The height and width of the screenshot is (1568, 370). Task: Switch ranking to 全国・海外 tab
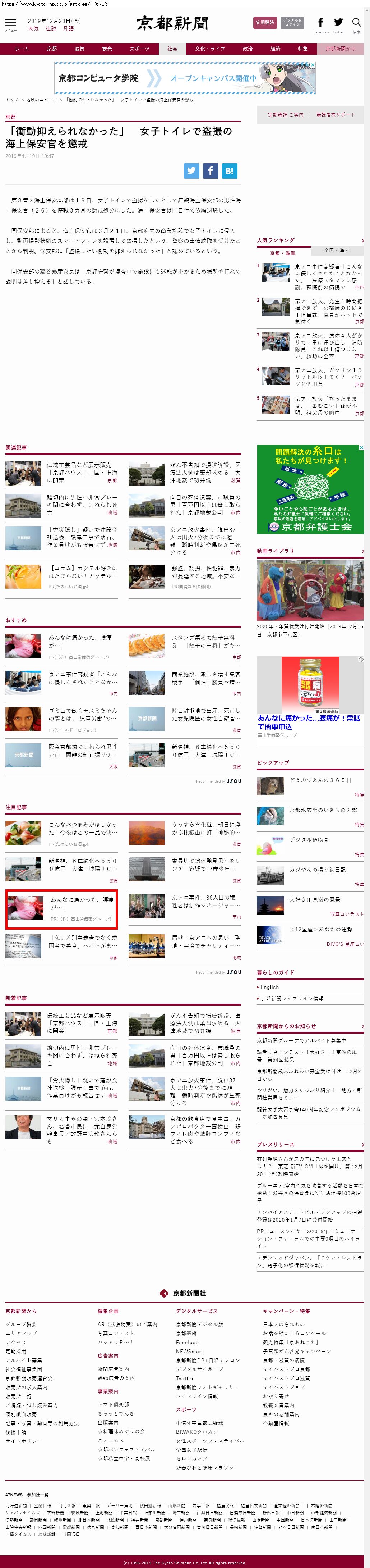(x=336, y=250)
